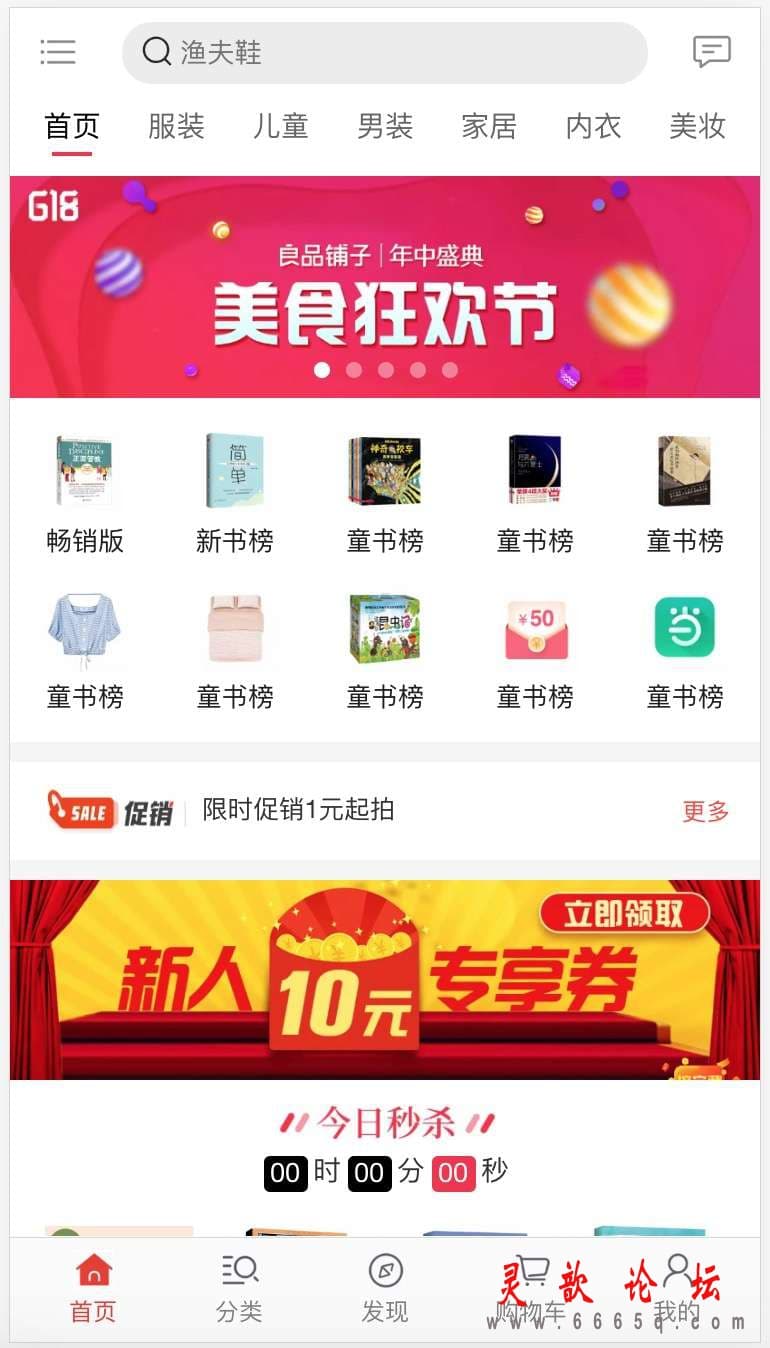Switch to the 儿童 tab
770x1348 pixels.
[x=280, y=127]
